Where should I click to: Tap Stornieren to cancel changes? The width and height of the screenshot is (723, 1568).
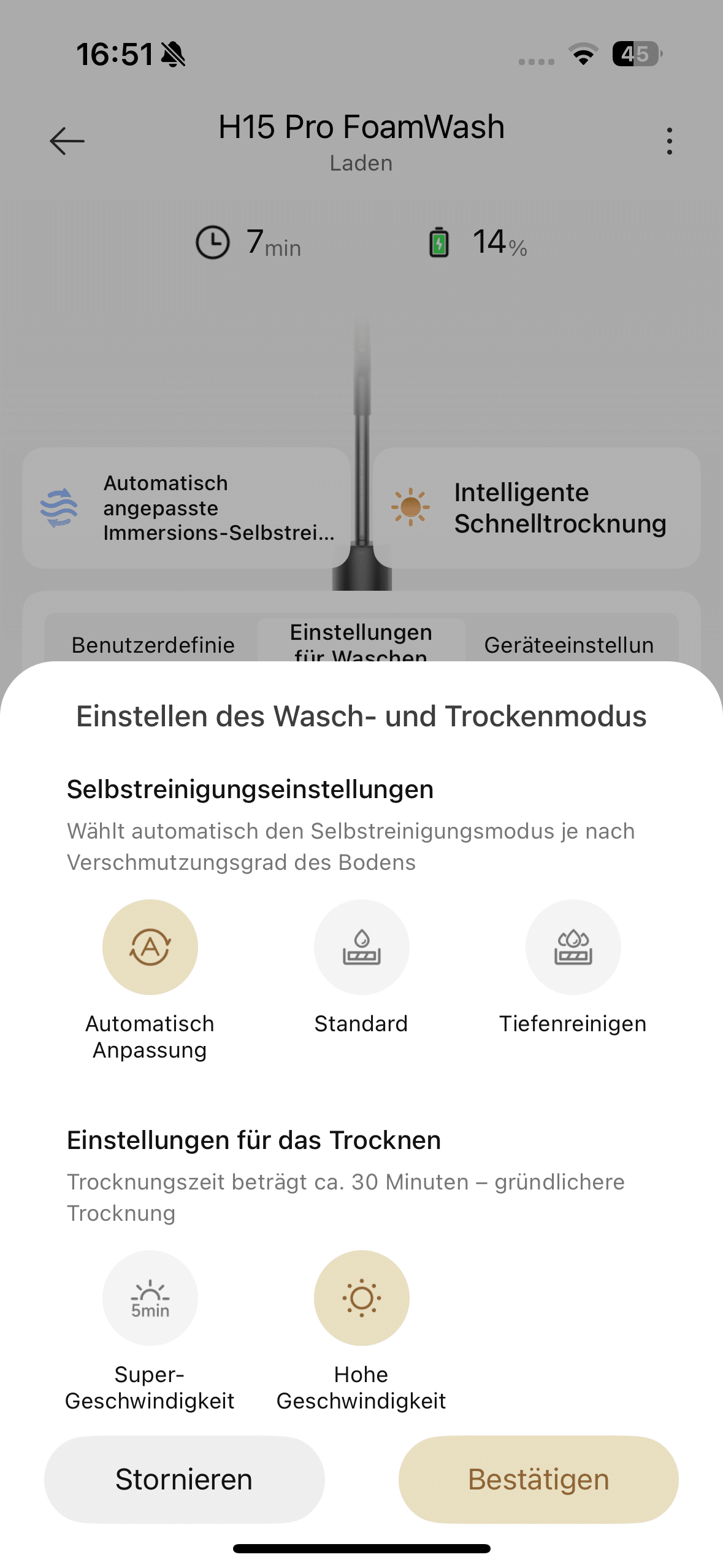[184, 1479]
